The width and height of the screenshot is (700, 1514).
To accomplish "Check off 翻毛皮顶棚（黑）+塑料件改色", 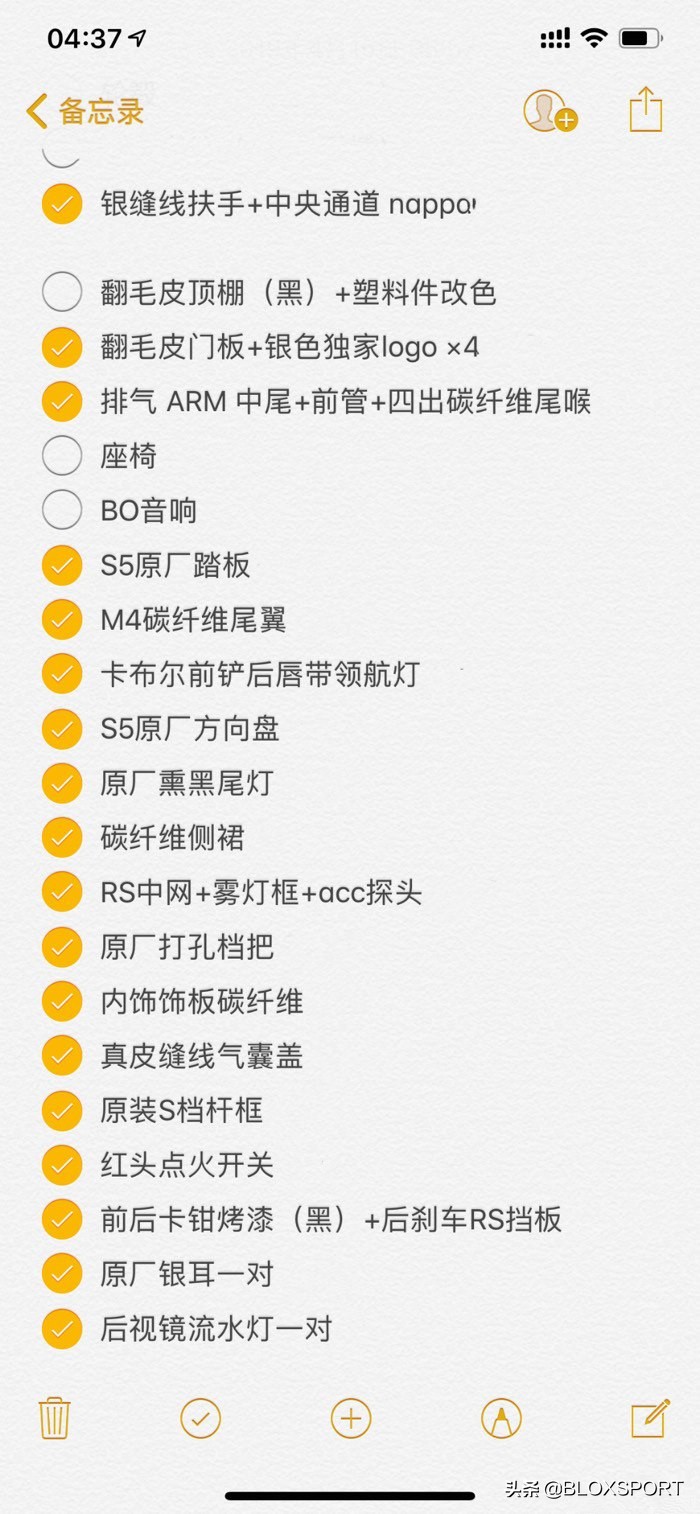I will click(x=62, y=292).
